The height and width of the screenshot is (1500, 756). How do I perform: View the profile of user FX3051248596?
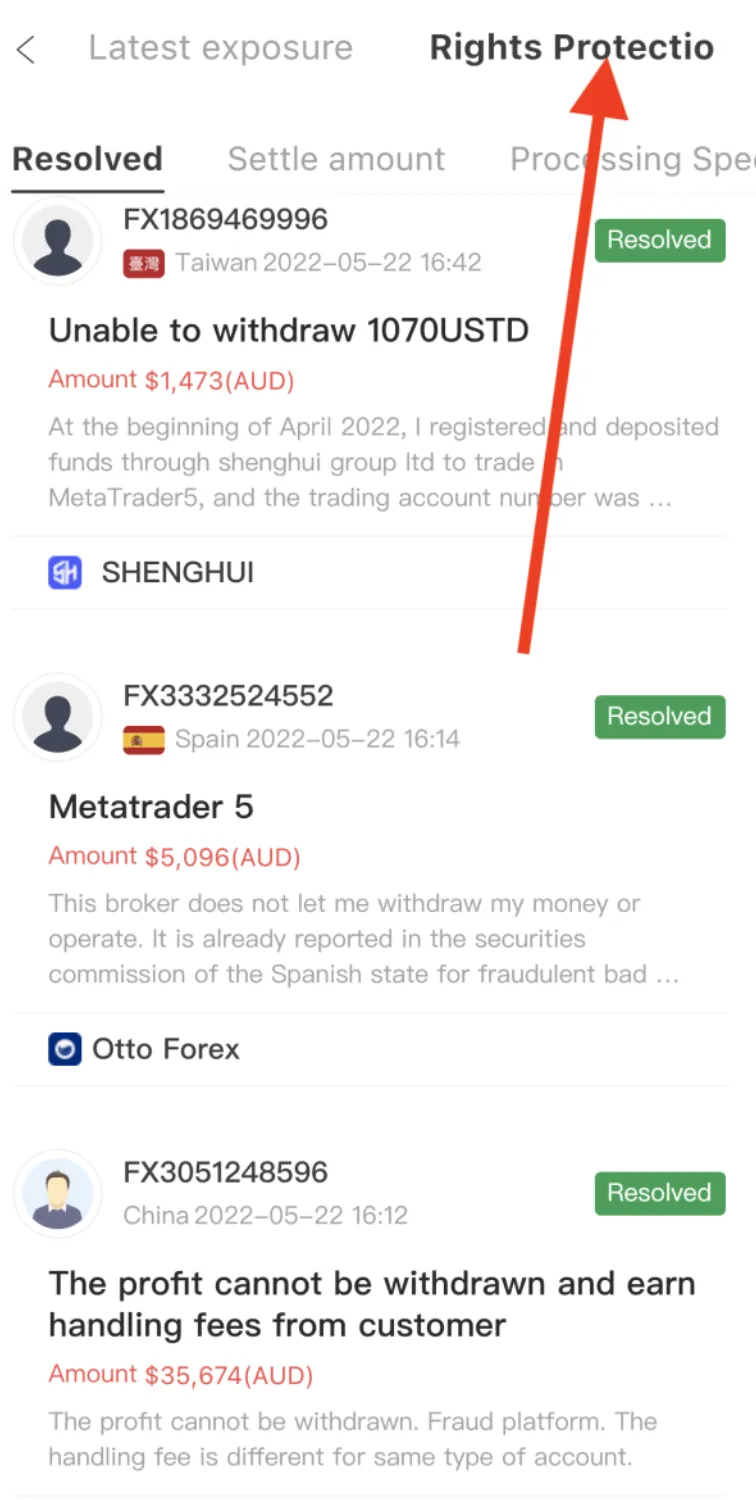pyautogui.click(x=57, y=1193)
